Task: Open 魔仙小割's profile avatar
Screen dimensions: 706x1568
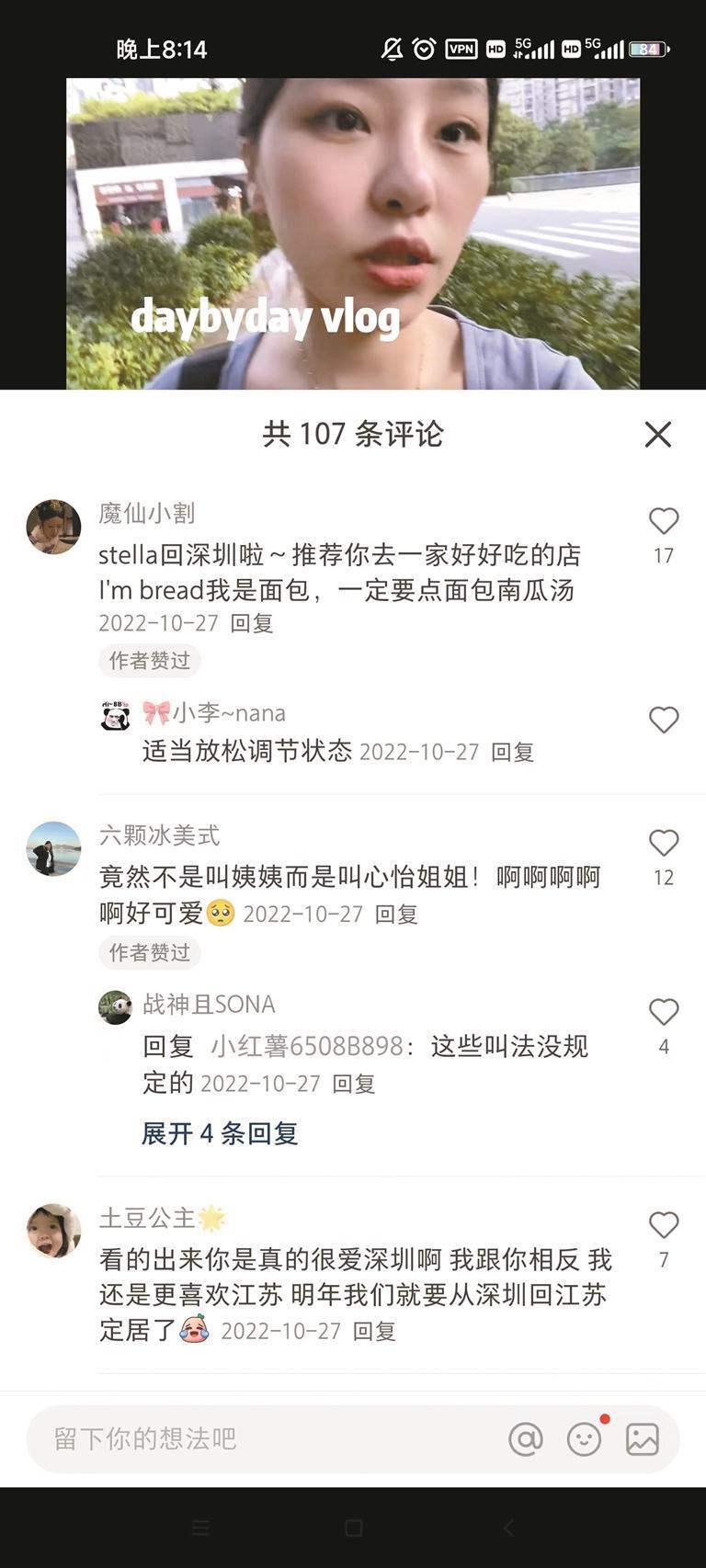Action: [x=53, y=527]
